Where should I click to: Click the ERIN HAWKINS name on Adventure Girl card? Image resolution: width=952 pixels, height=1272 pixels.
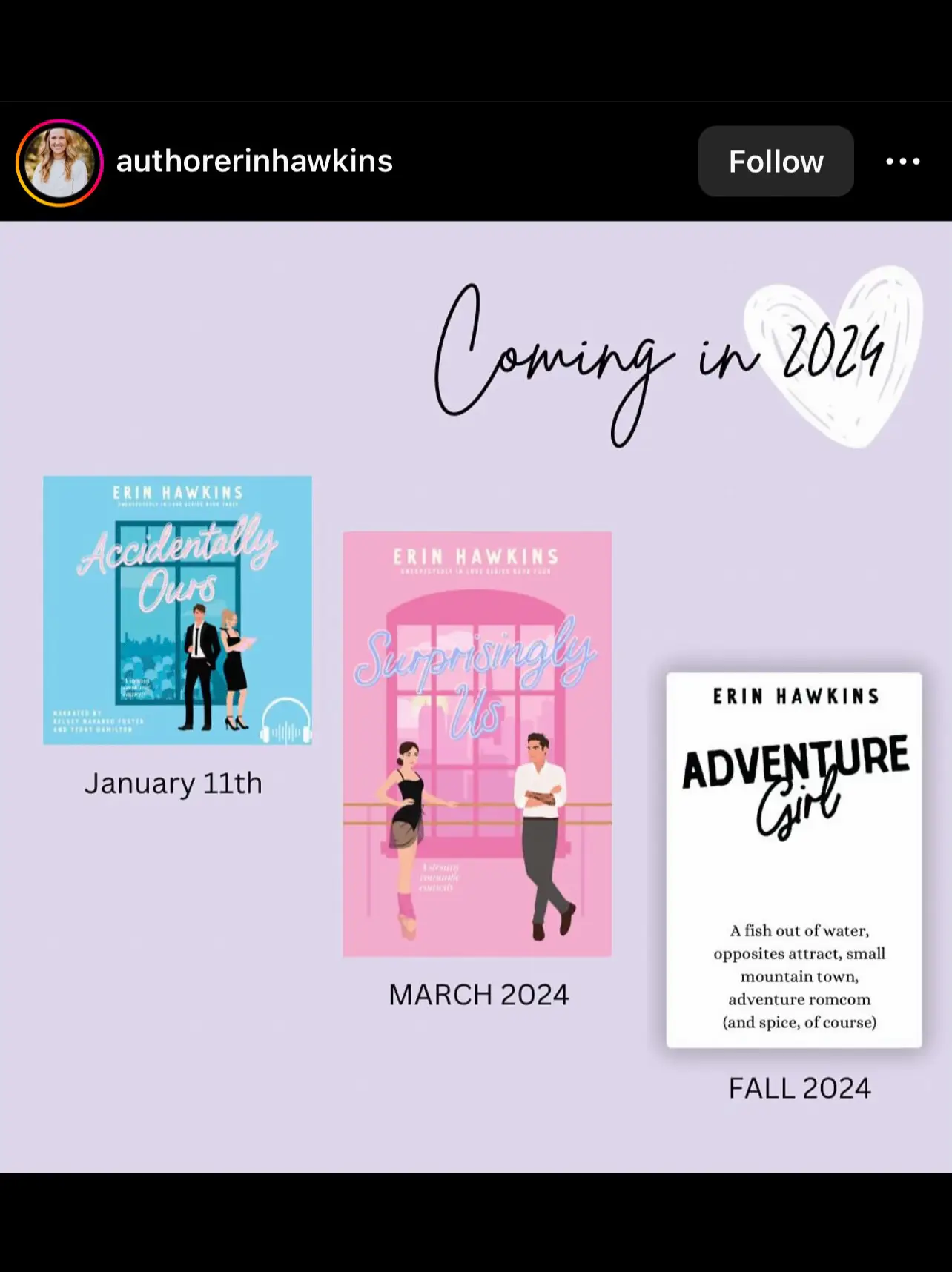pyautogui.click(x=799, y=695)
